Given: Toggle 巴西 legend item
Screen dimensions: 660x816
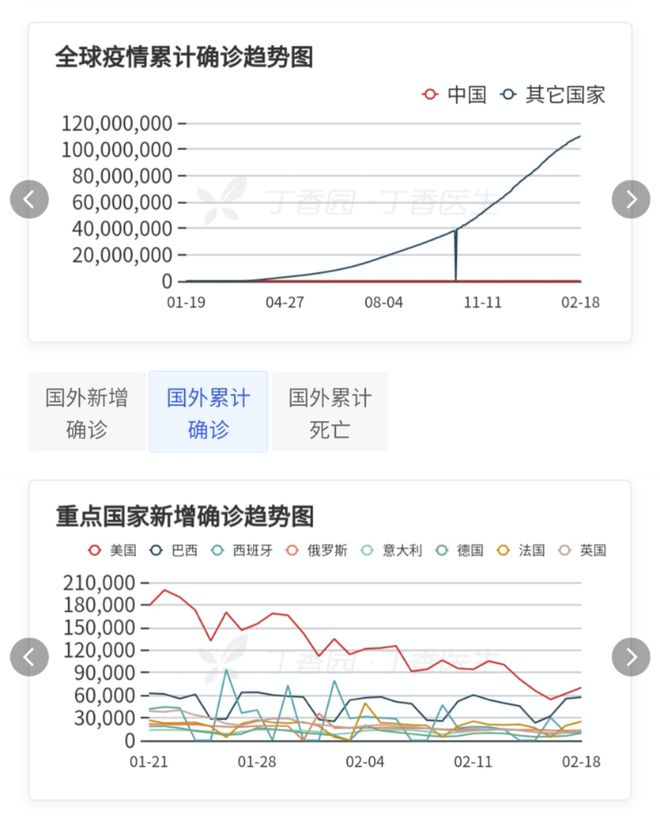Looking at the screenshot, I should coord(174,550).
